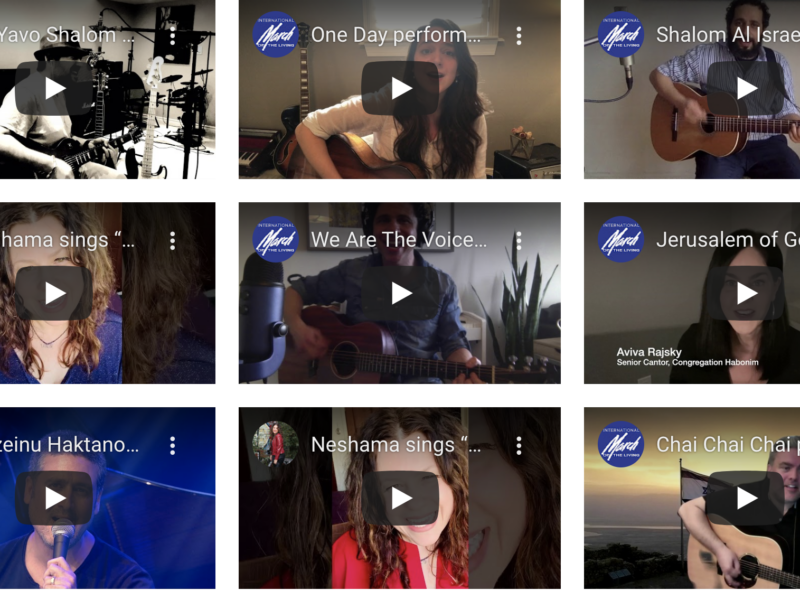
Task: Open more options on One Day video
Action: coord(518,36)
